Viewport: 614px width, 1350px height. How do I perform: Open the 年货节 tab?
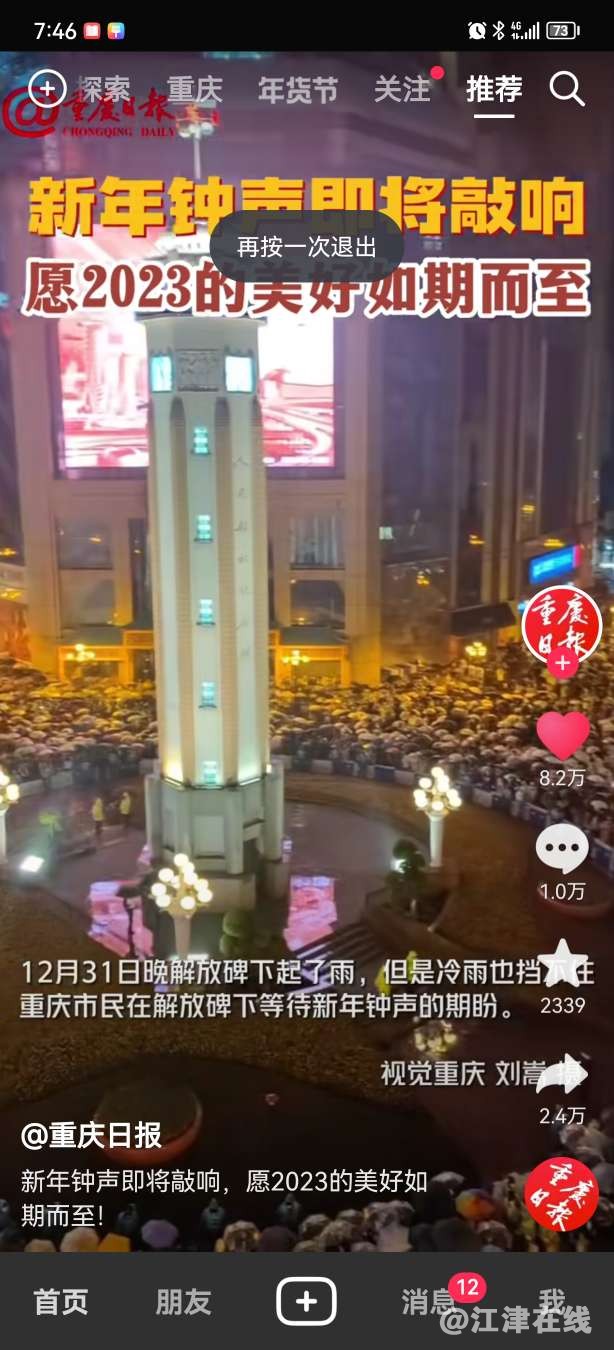click(298, 90)
